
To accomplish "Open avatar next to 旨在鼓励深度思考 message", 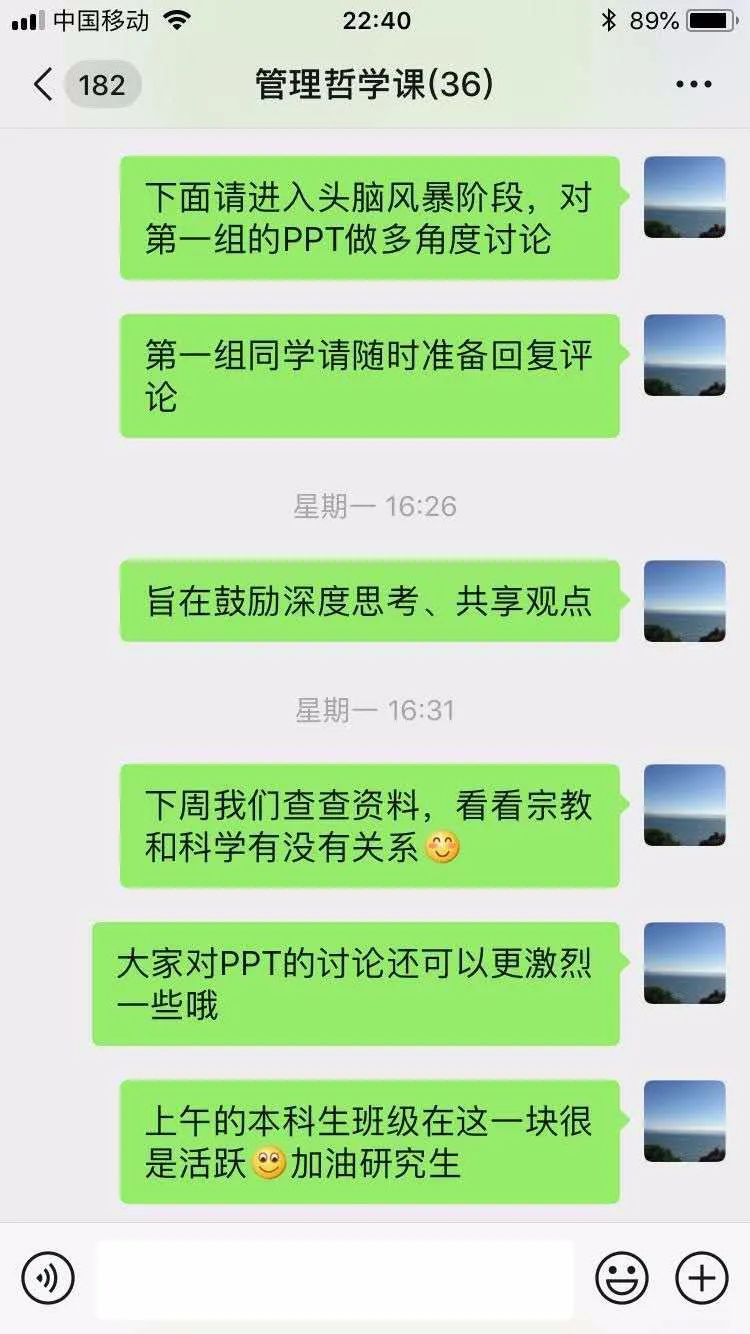I will (x=684, y=601).
